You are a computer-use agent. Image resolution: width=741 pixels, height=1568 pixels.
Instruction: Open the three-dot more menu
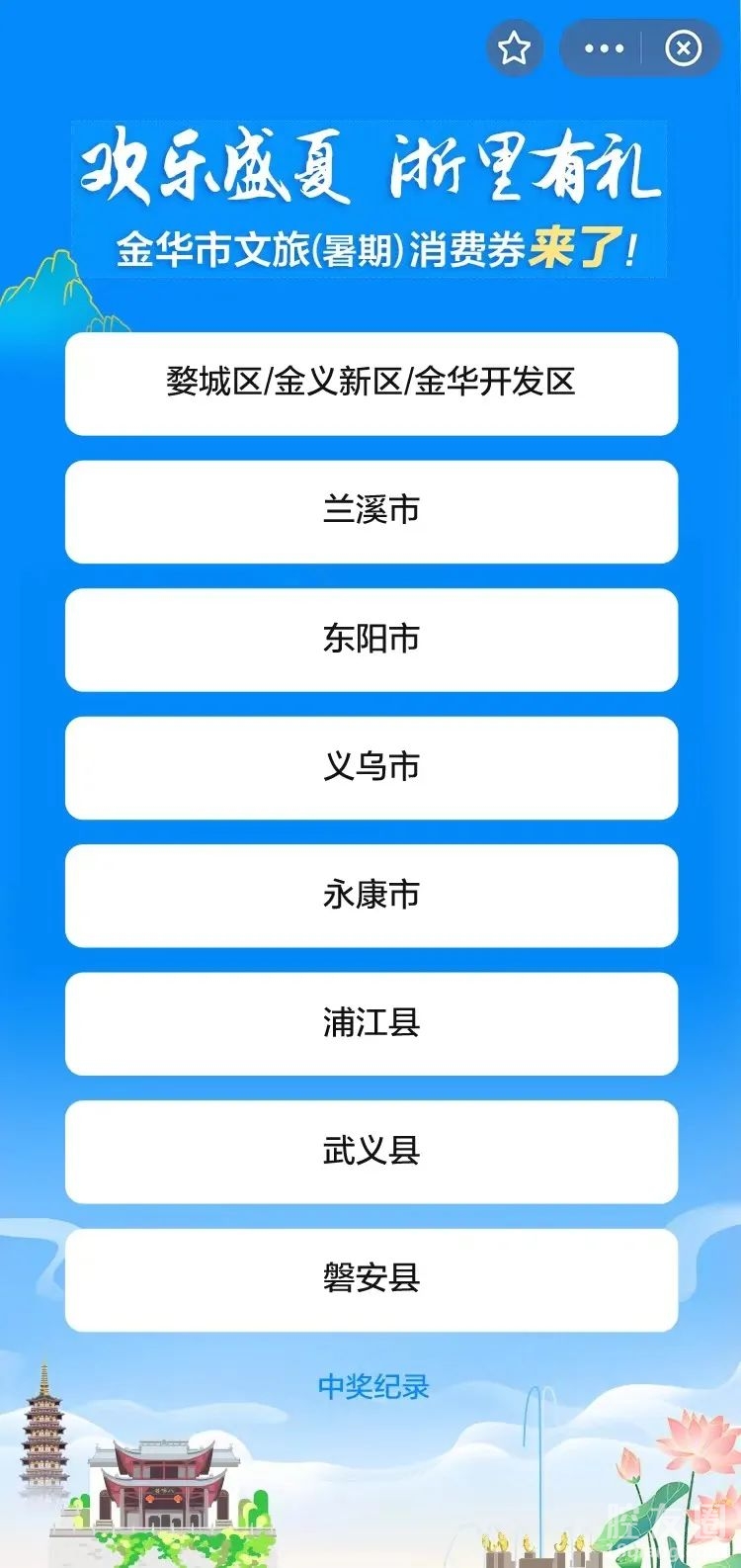tap(604, 47)
